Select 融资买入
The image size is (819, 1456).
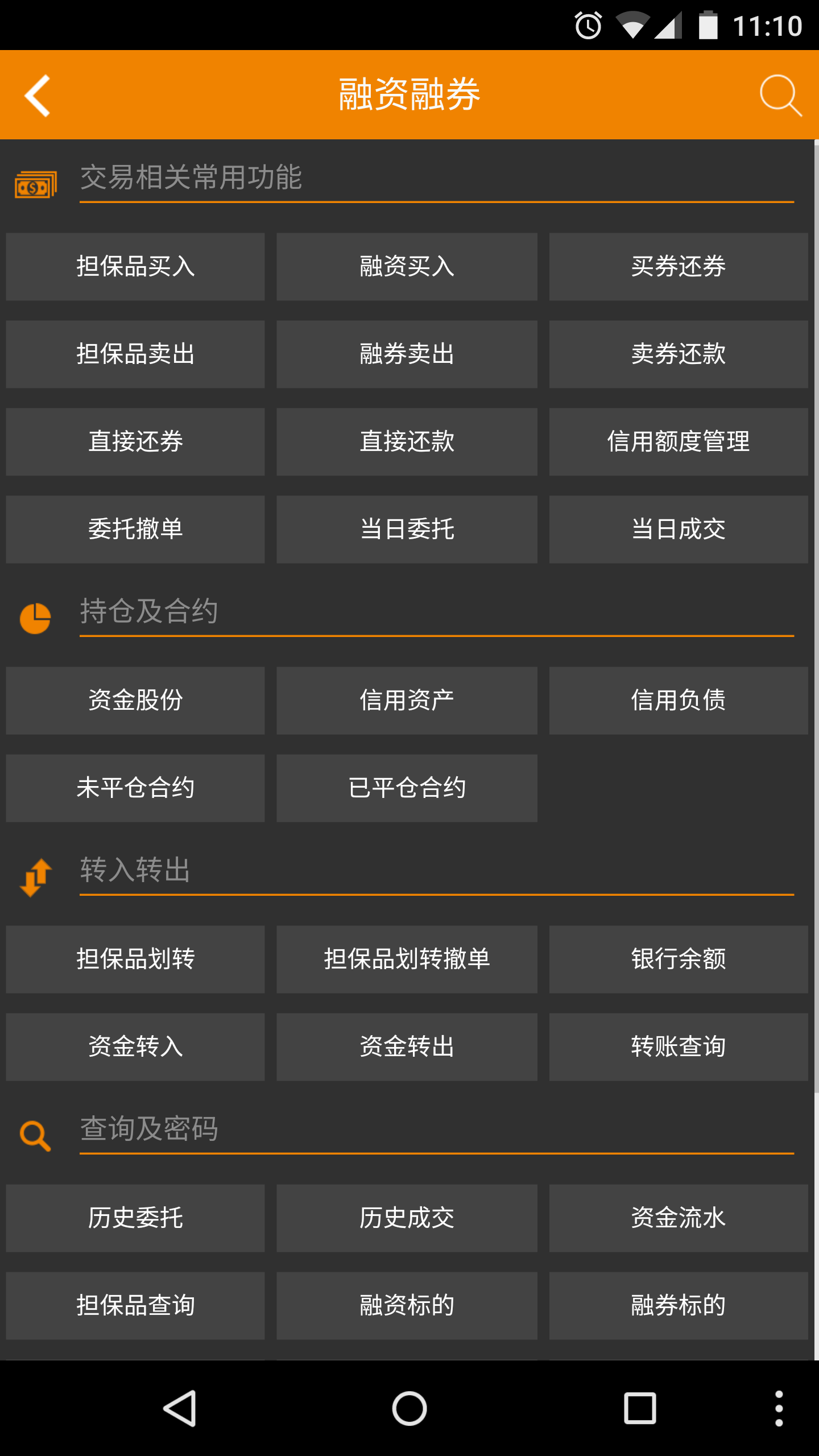[407, 266]
